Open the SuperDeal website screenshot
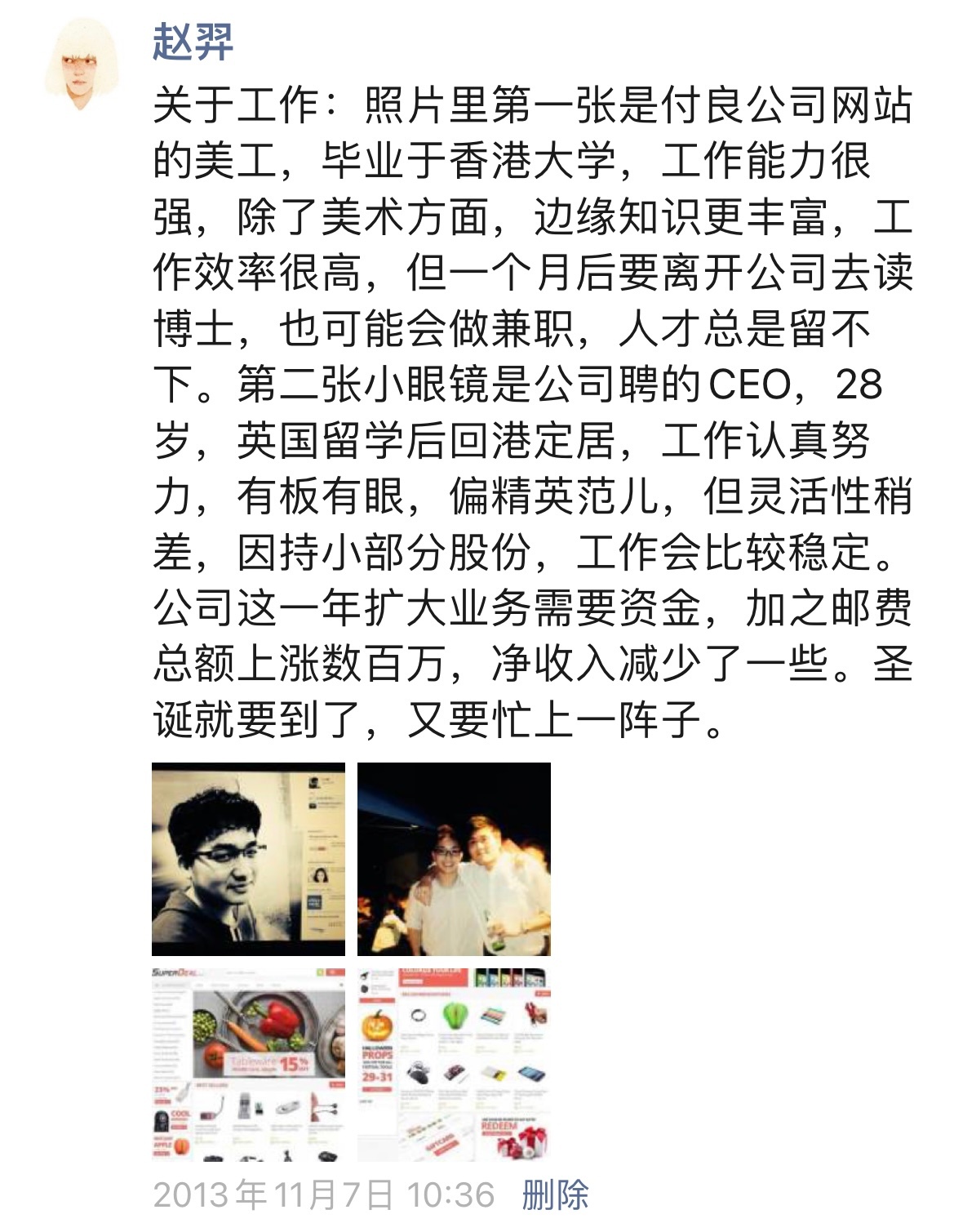The height and width of the screenshot is (1232, 954). [248, 1064]
